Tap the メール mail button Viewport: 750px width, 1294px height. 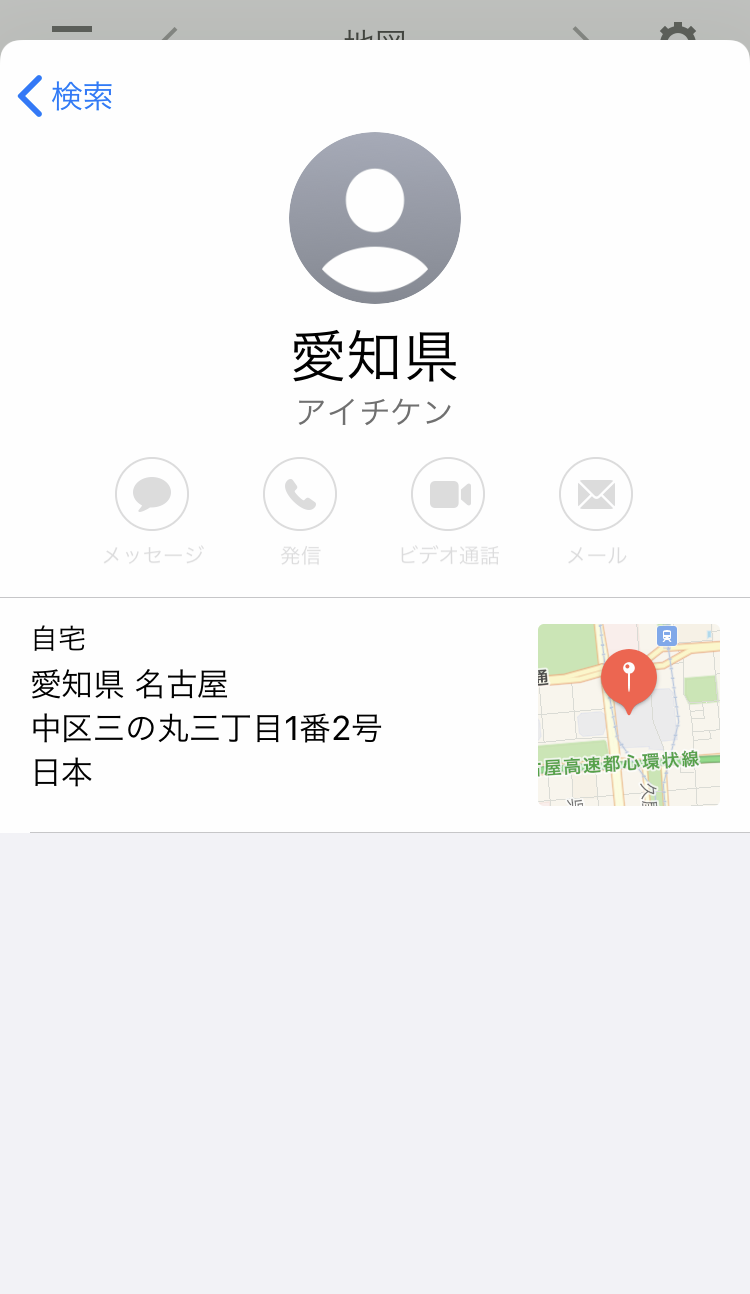point(596,494)
